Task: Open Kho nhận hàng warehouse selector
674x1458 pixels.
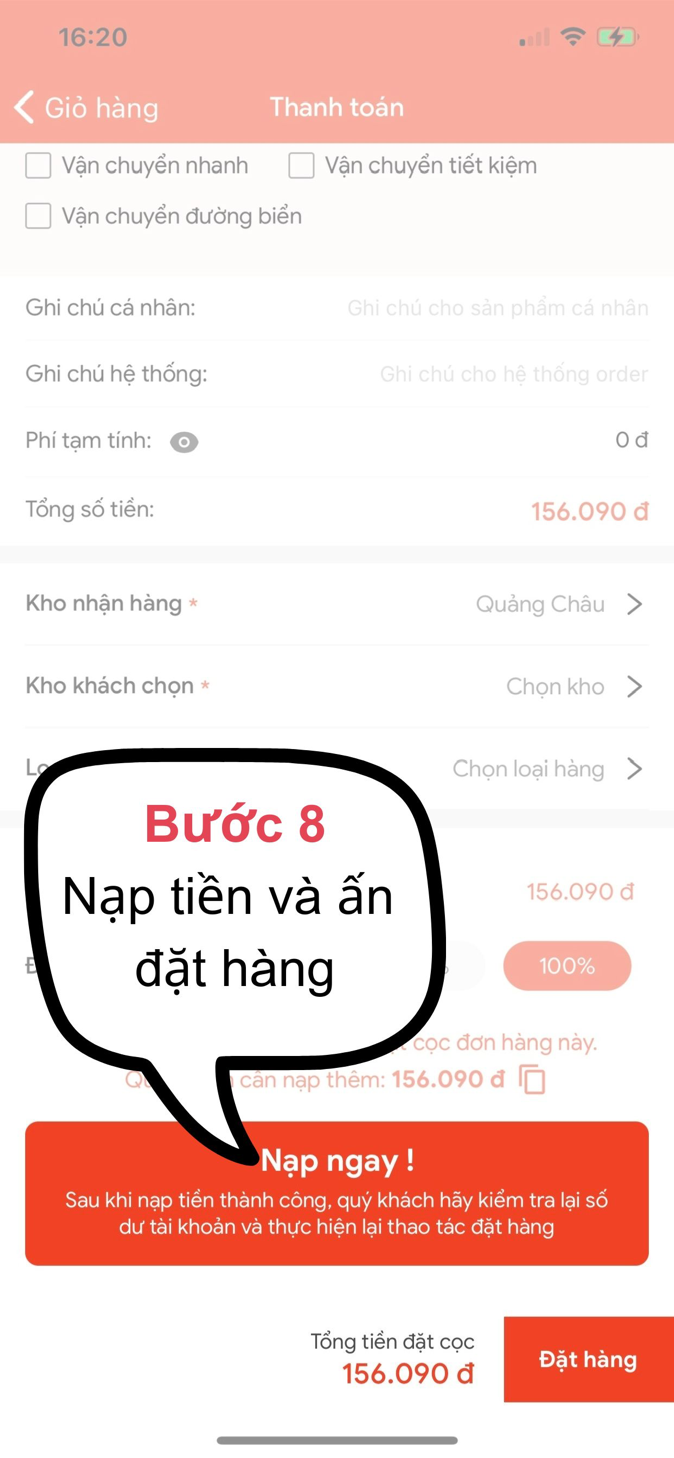Action: coord(558,604)
